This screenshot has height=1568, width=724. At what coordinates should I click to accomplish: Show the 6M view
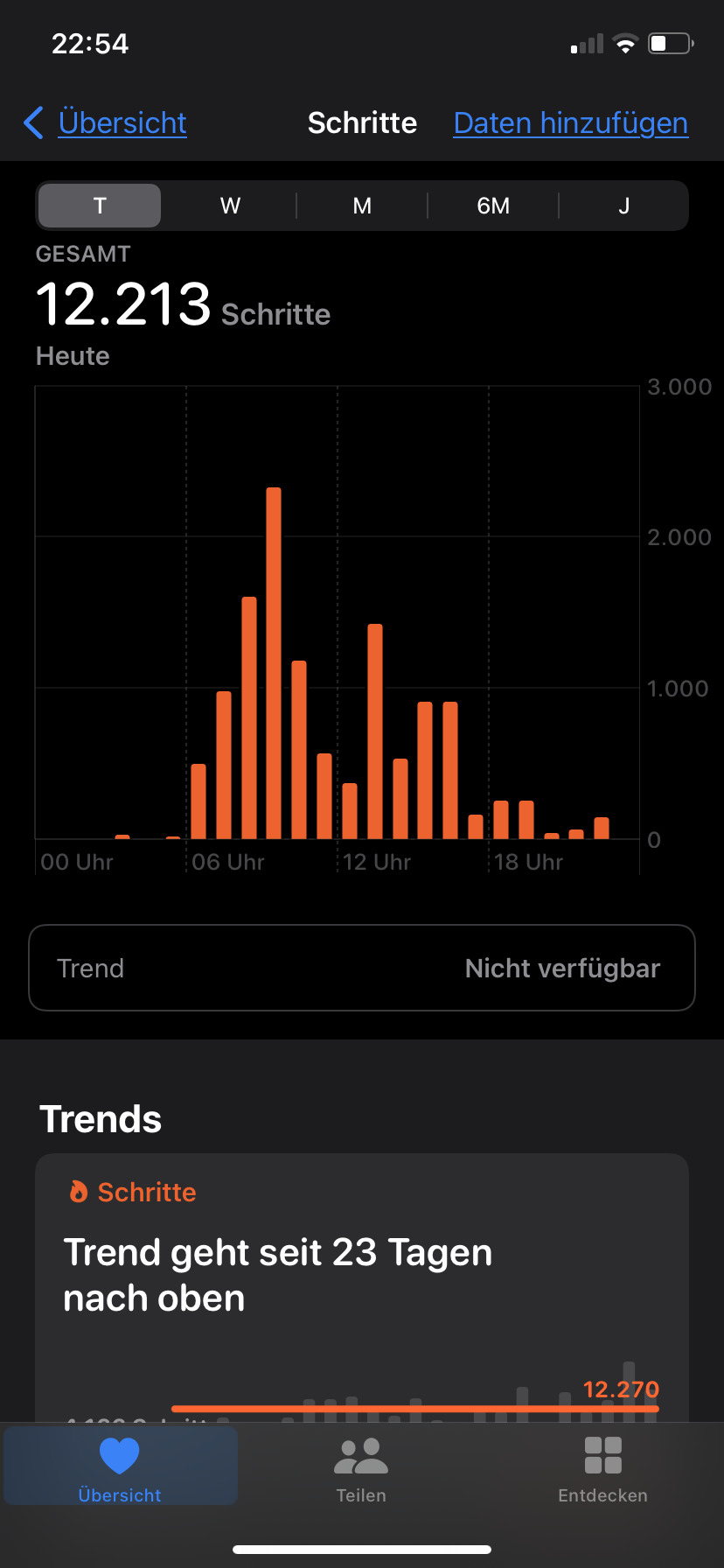(493, 206)
